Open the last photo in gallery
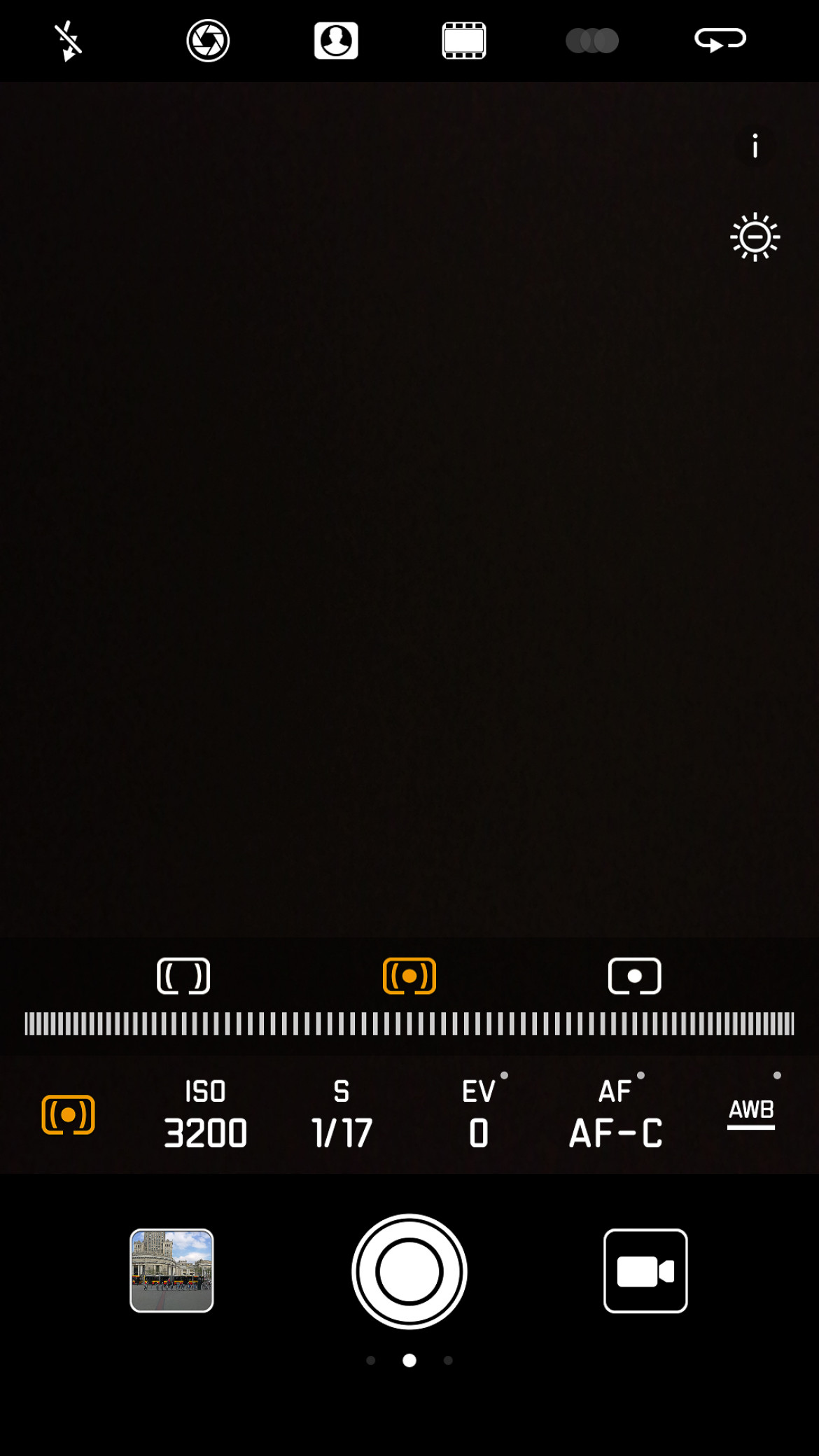This screenshot has width=819, height=1456. (171, 1270)
